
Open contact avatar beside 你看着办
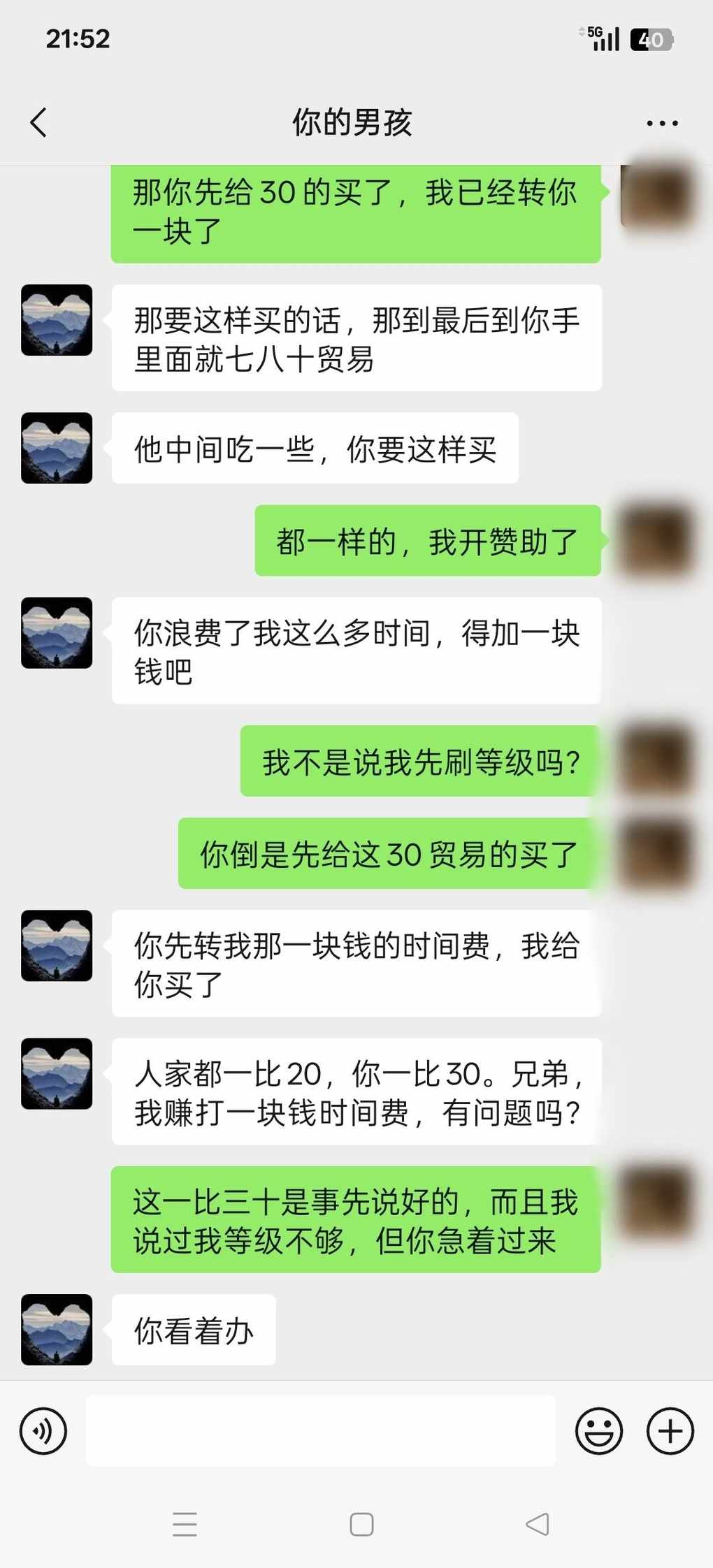(57, 1329)
